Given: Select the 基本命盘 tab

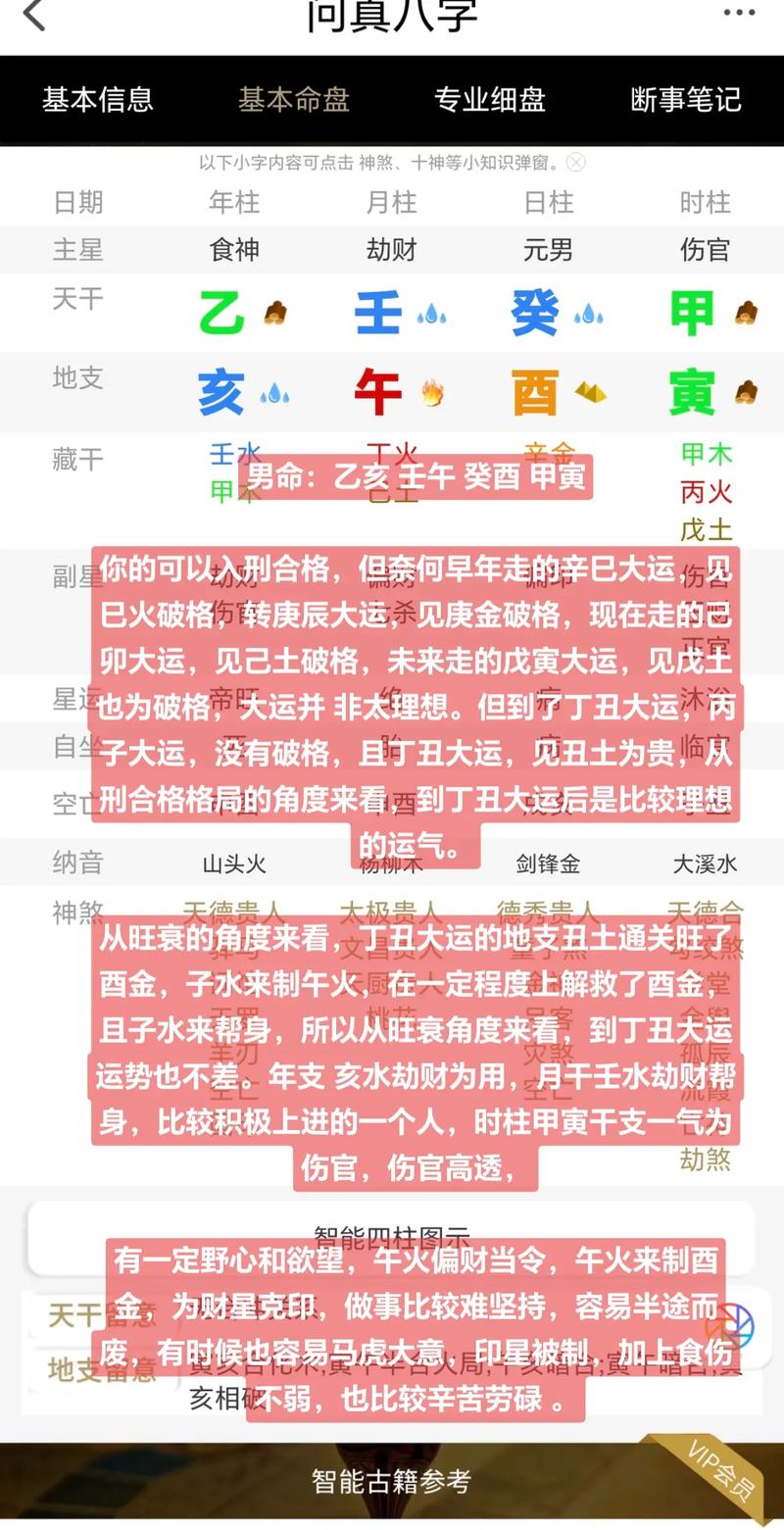Looking at the screenshot, I should [x=294, y=100].
